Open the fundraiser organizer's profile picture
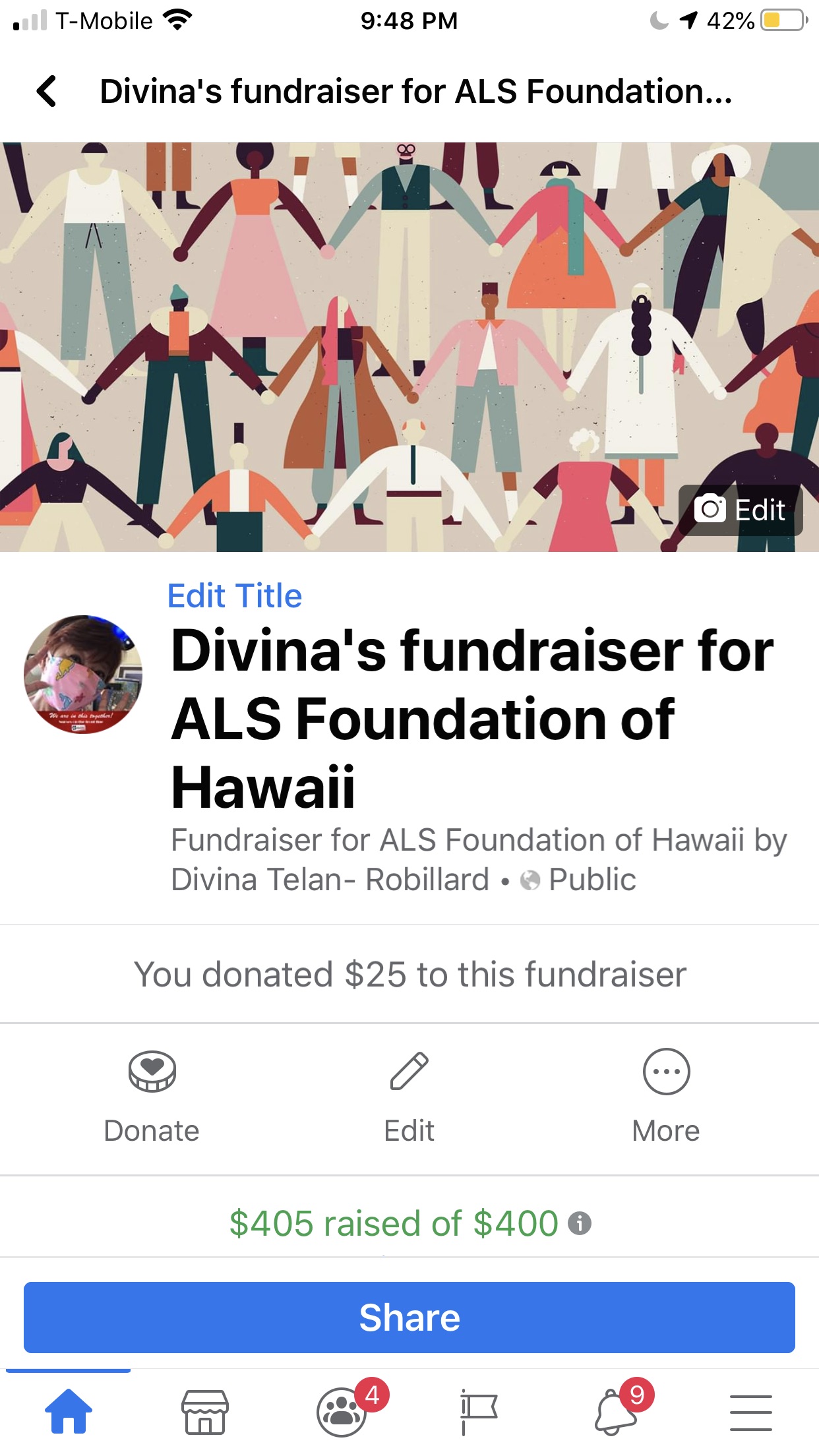This screenshot has width=819, height=1456. click(83, 675)
